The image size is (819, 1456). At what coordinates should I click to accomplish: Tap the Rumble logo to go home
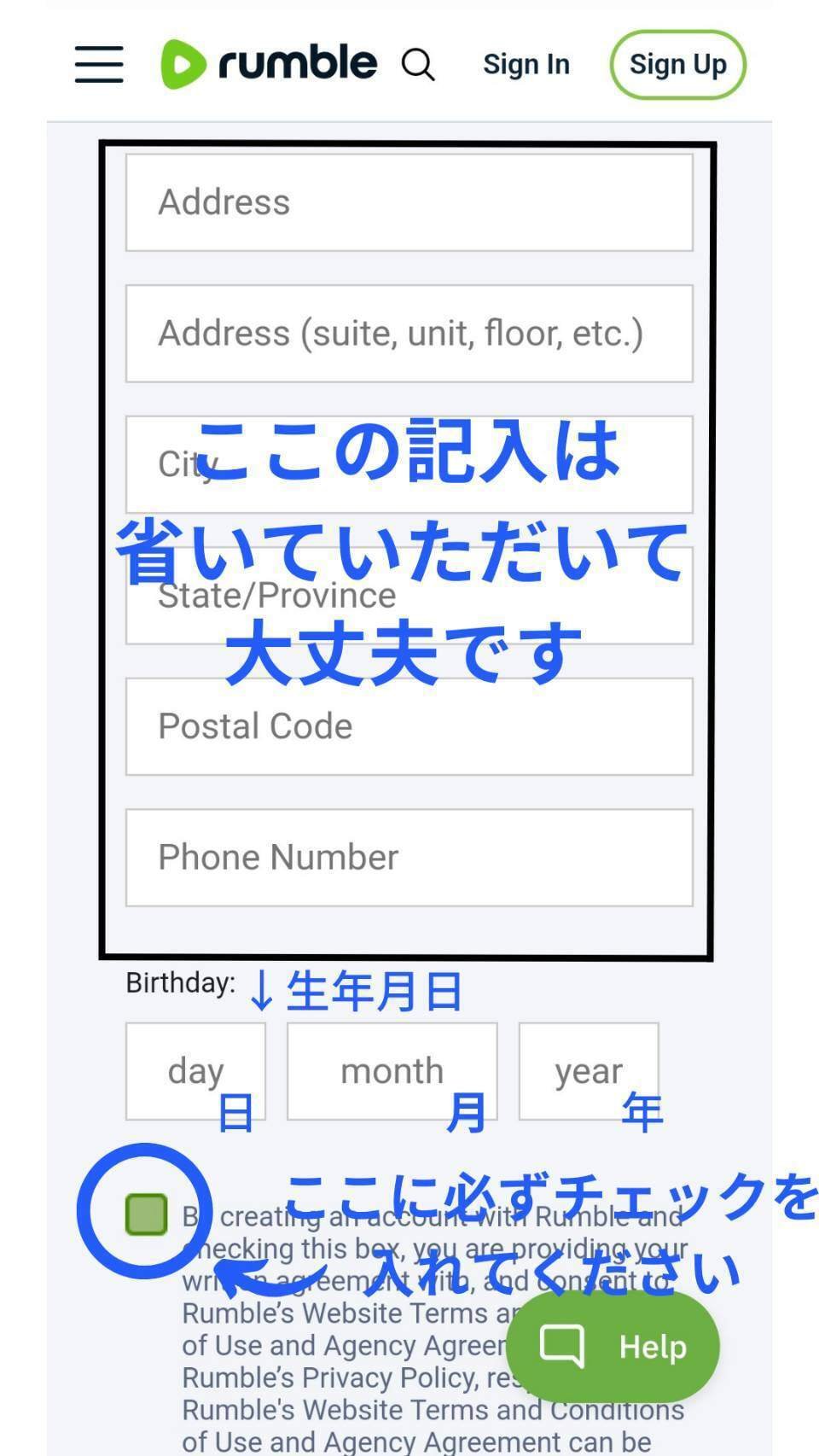pos(269,64)
